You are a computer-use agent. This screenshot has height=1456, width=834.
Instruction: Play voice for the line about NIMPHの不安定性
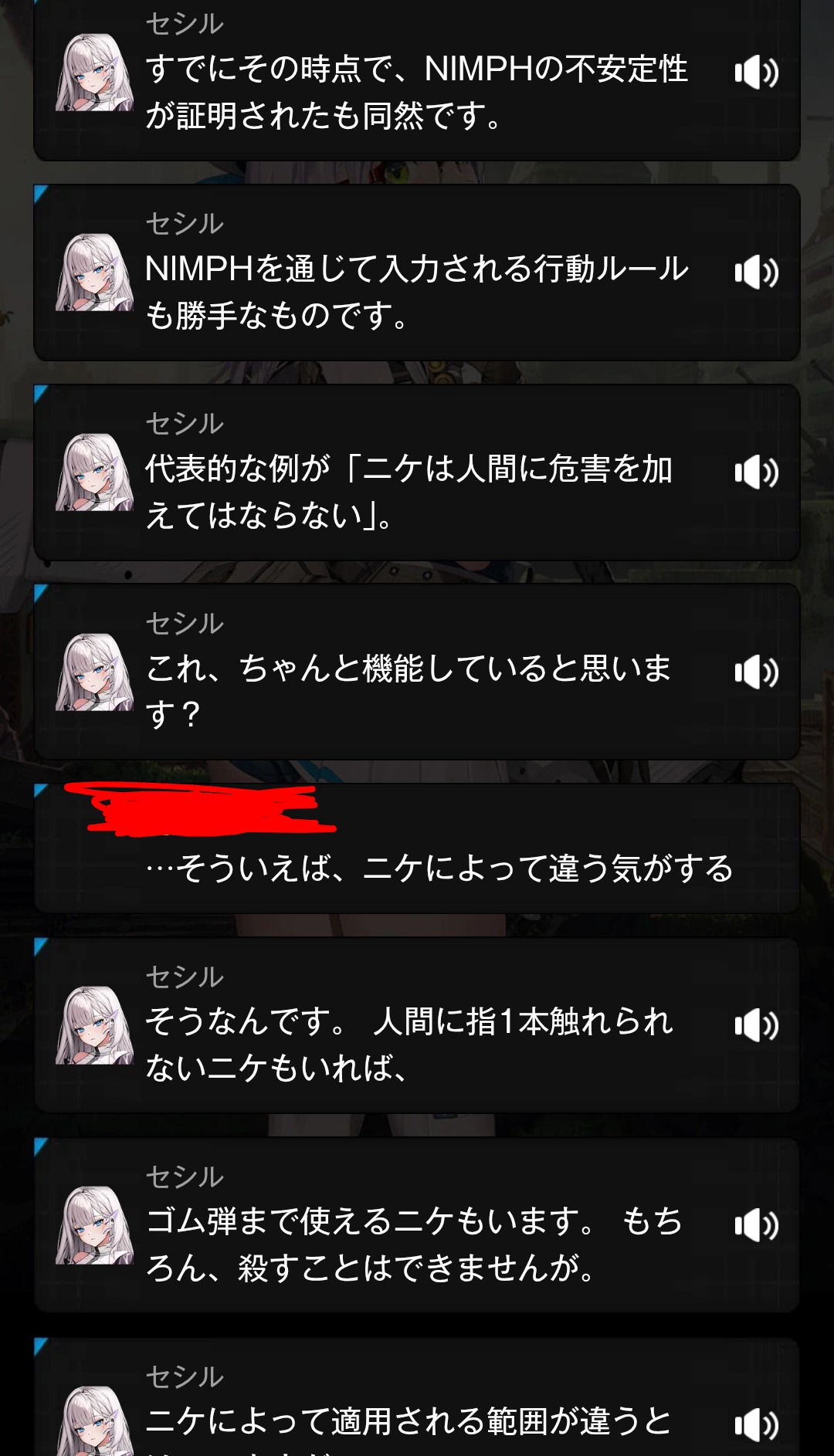[756, 73]
